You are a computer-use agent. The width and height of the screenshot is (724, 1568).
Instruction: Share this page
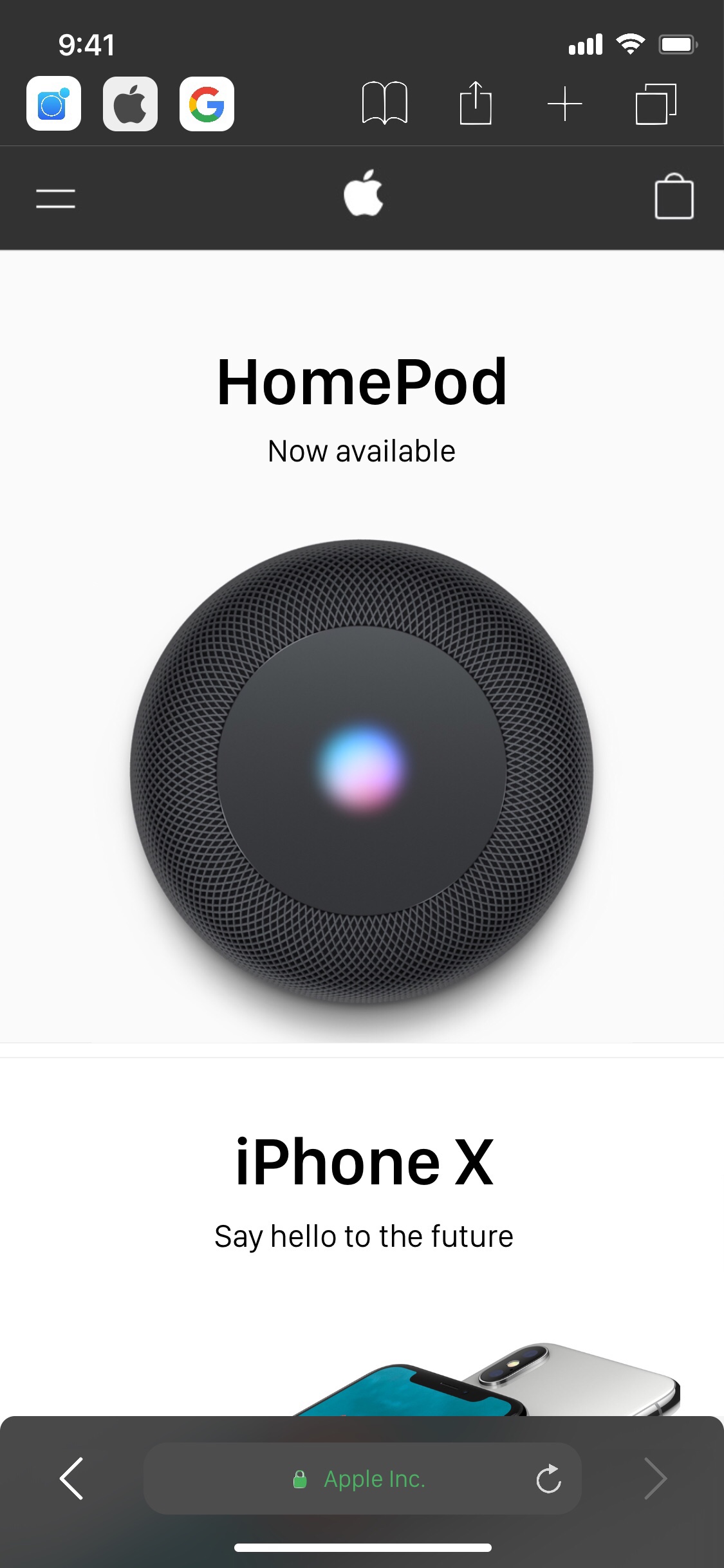click(476, 103)
